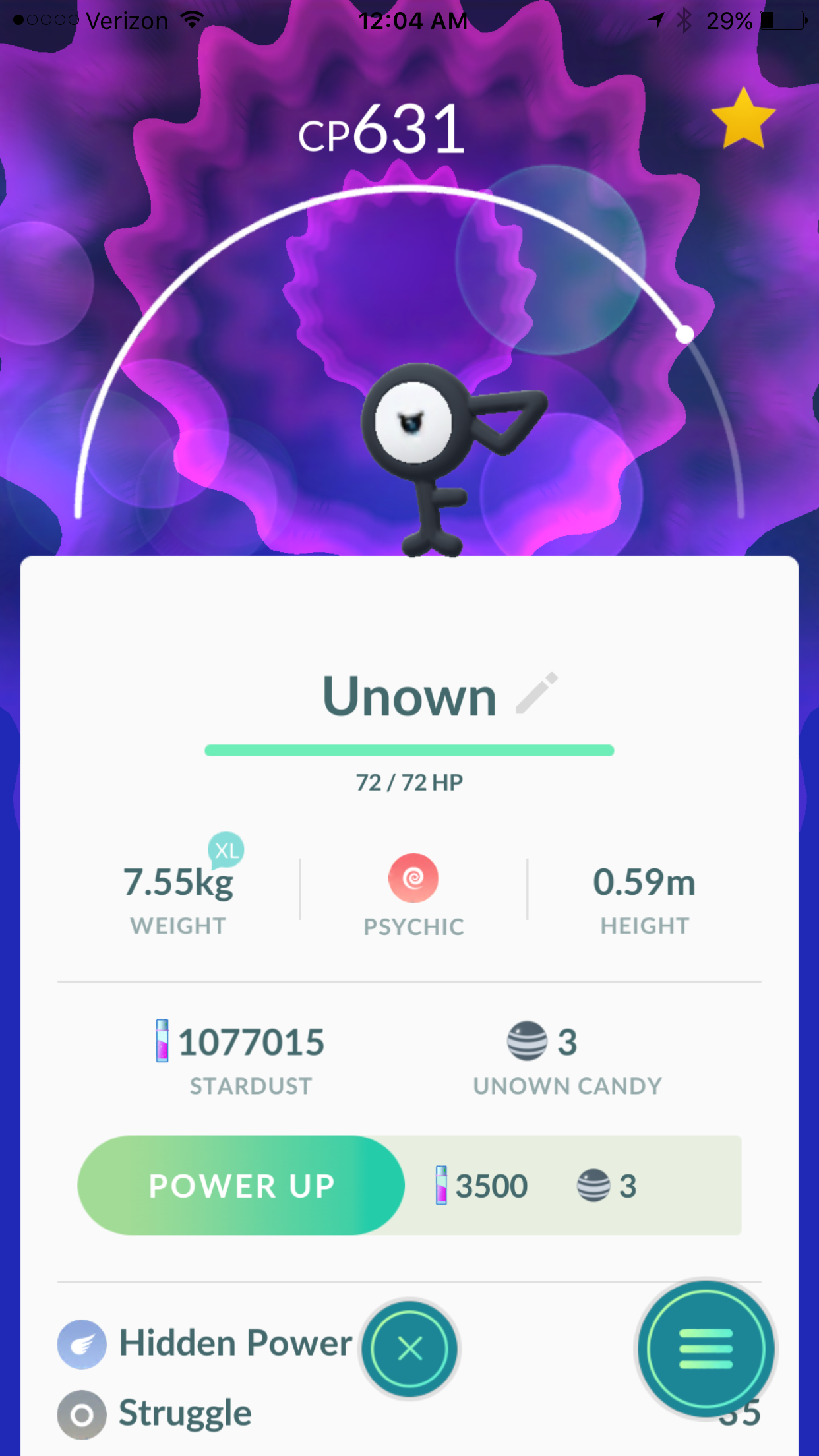Close the Pokémon detail screen

coord(409,1349)
